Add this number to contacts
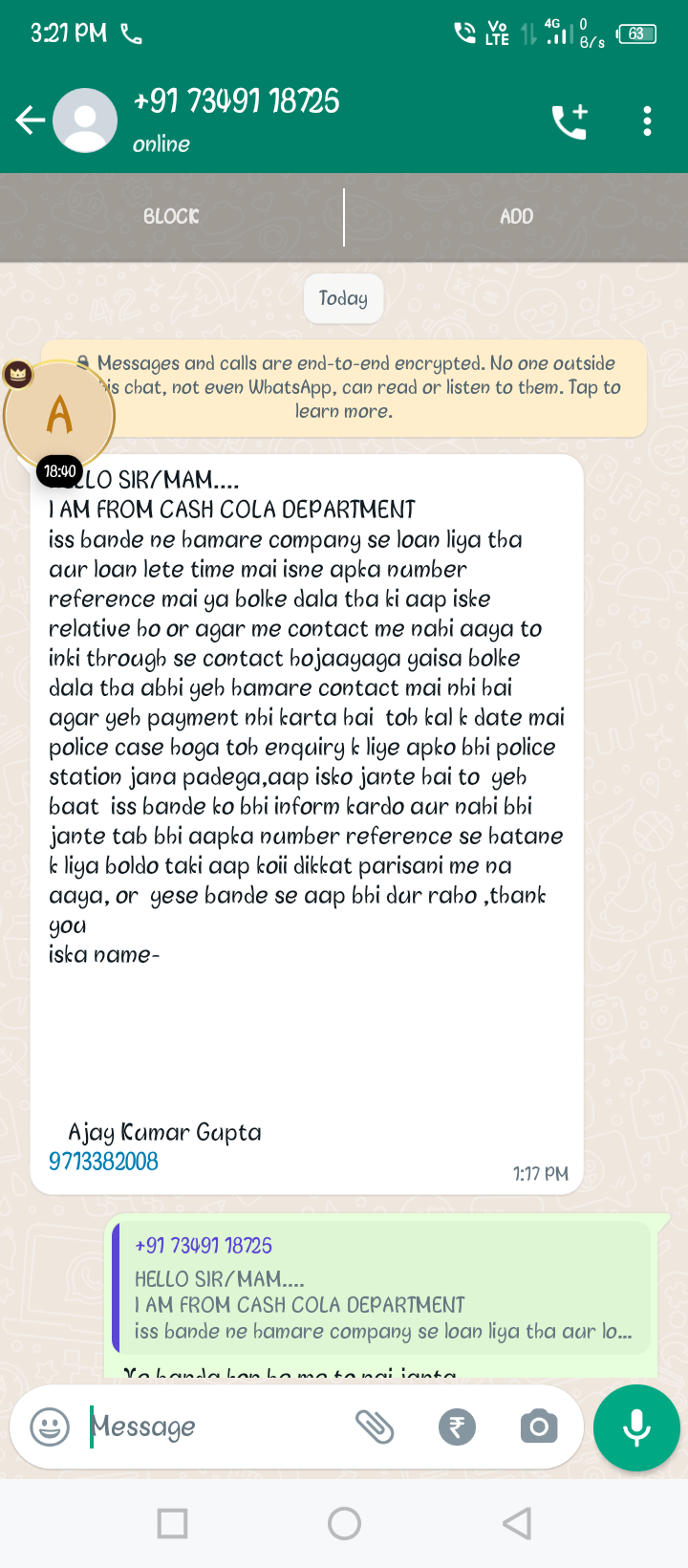The height and width of the screenshot is (1568, 688). [x=516, y=217]
